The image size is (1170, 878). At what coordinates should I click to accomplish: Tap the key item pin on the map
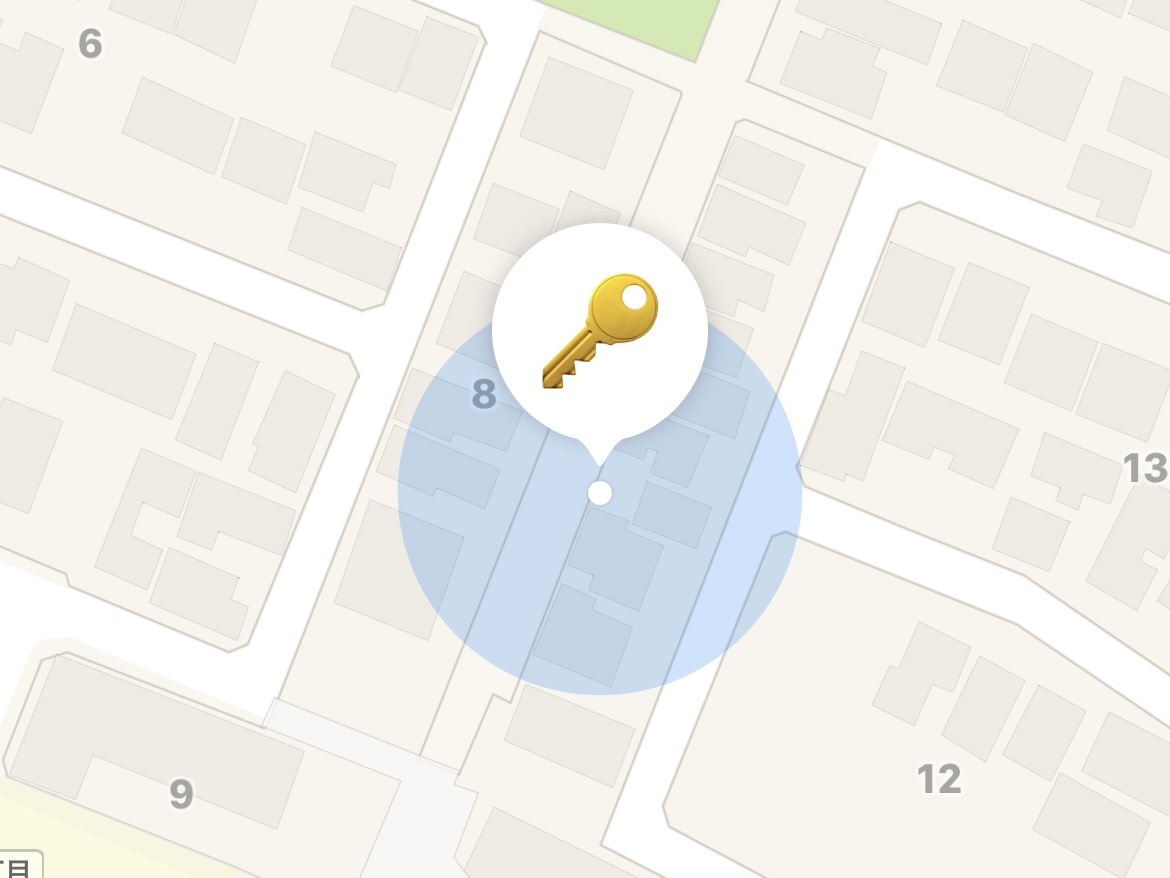pyautogui.click(x=600, y=332)
